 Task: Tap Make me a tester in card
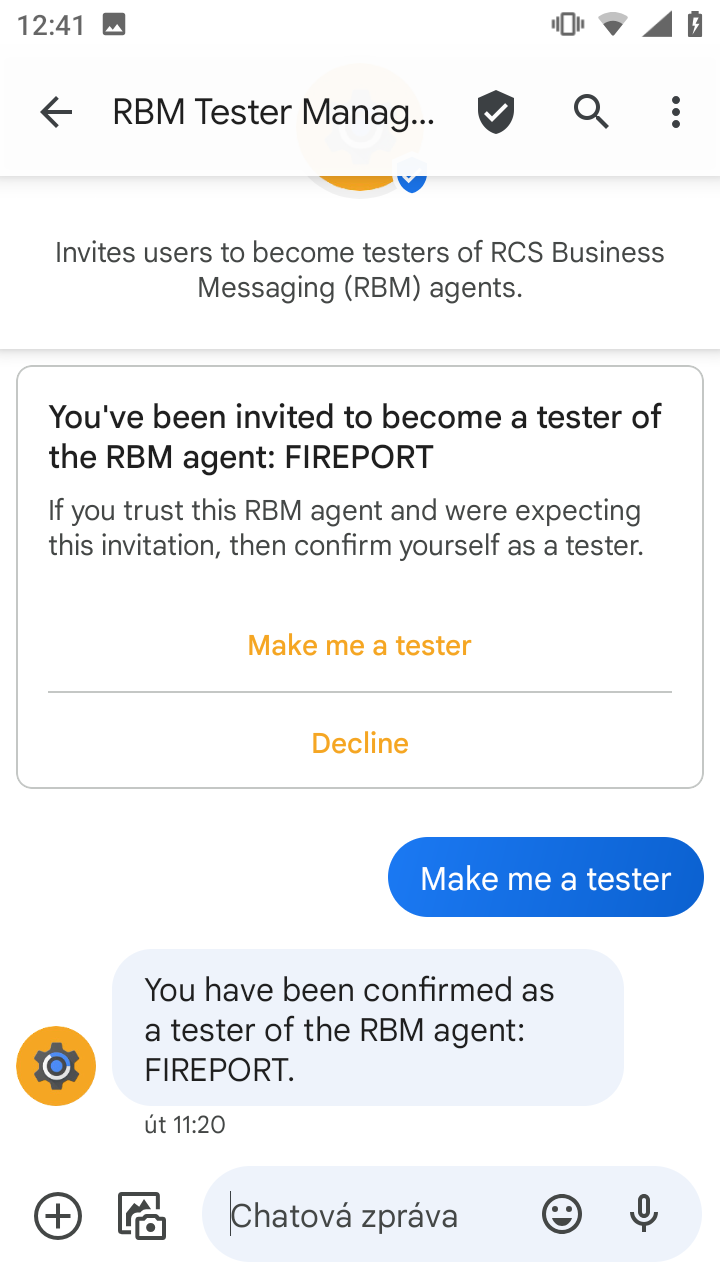[x=360, y=645]
